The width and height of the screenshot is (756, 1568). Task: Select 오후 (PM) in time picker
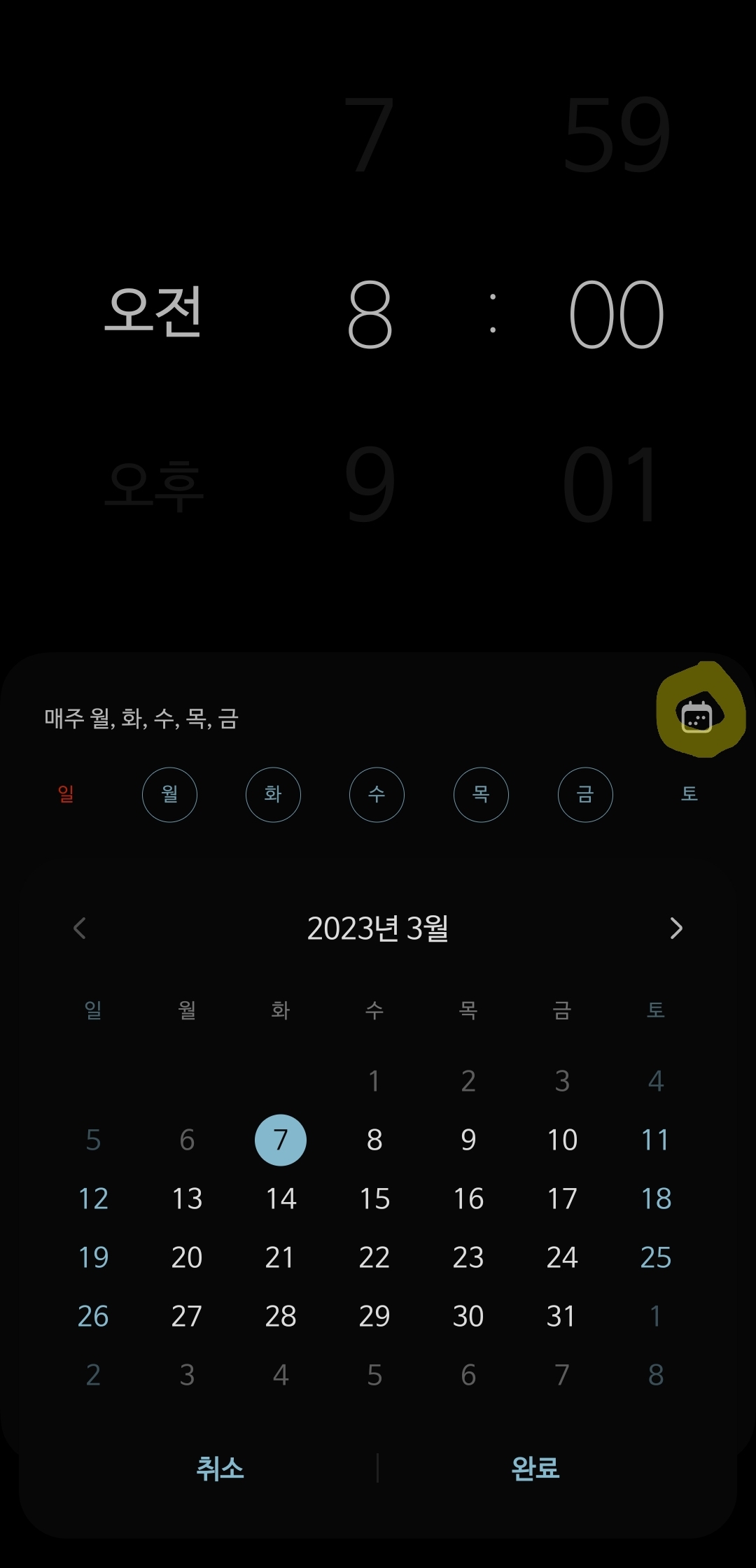154,484
